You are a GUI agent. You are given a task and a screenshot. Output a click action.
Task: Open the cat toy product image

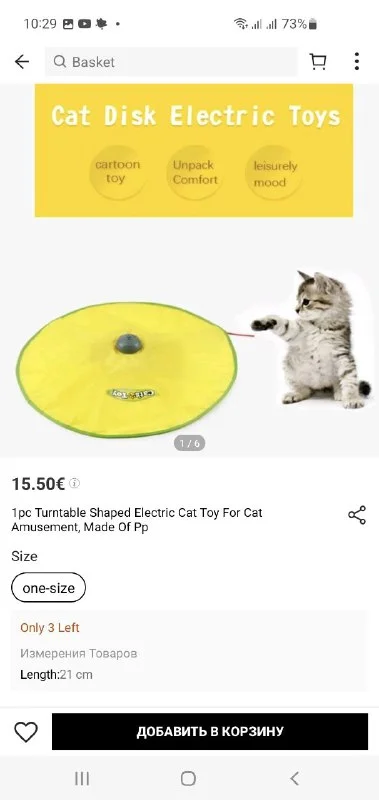click(189, 270)
